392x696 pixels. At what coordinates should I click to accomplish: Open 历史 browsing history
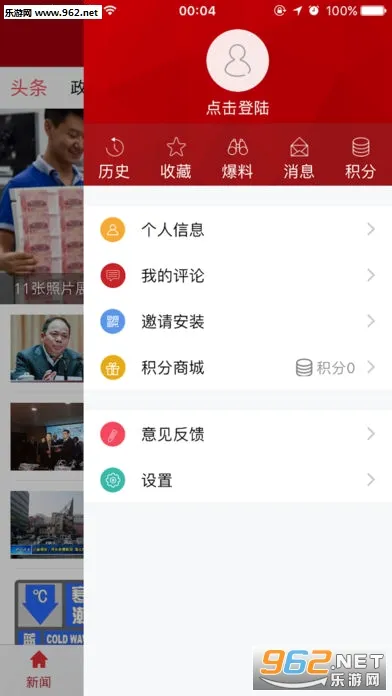114,158
